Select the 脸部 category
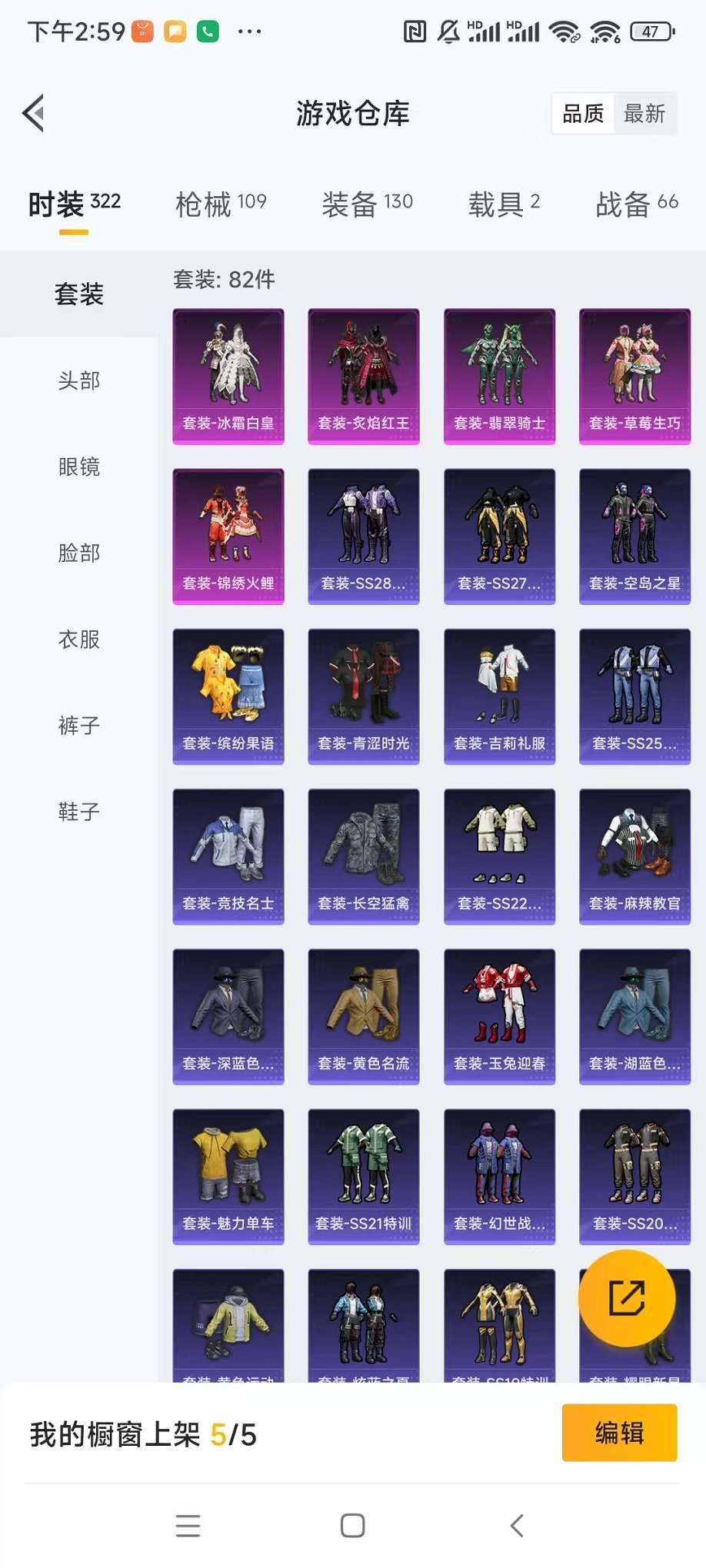The width and height of the screenshot is (706, 1568). [x=78, y=553]
